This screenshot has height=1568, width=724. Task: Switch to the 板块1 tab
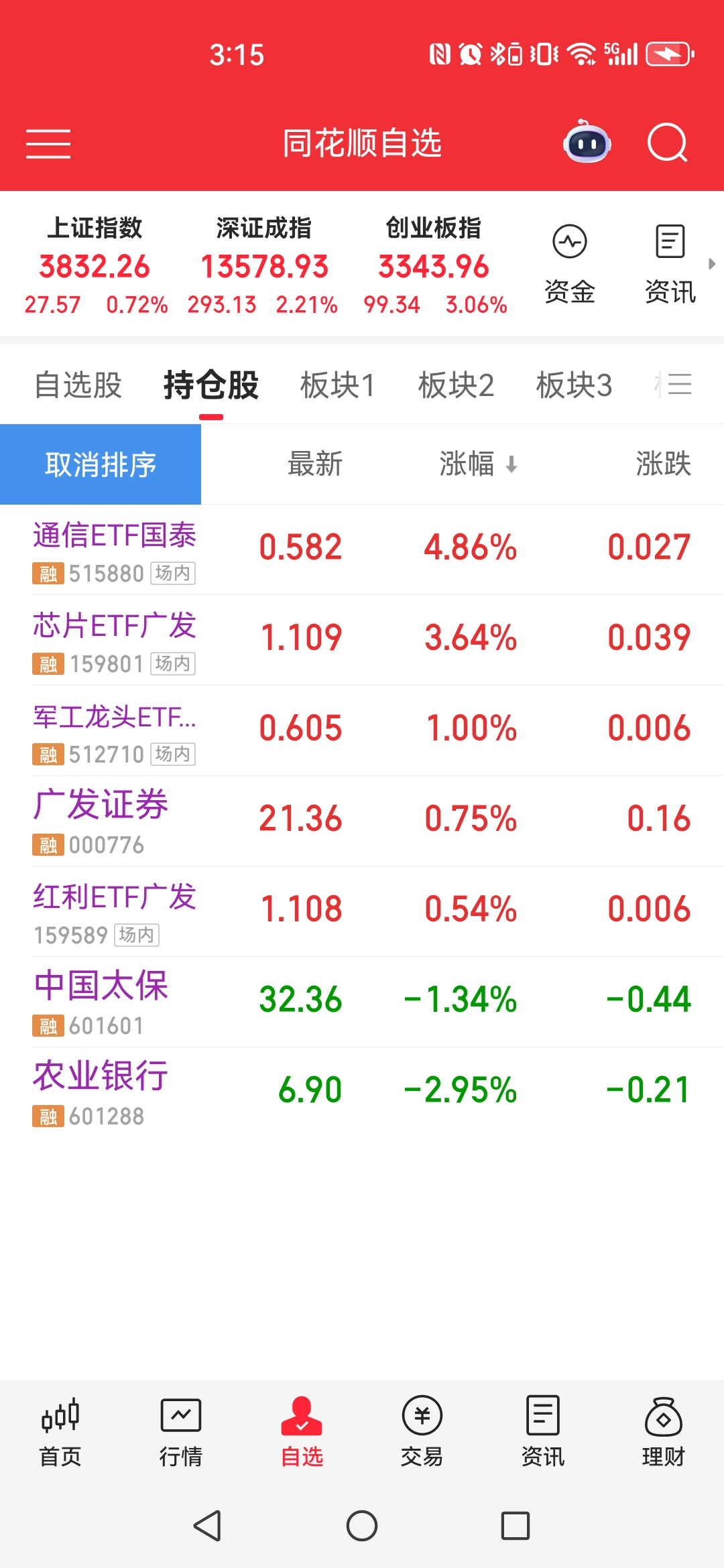click(337, 385)
